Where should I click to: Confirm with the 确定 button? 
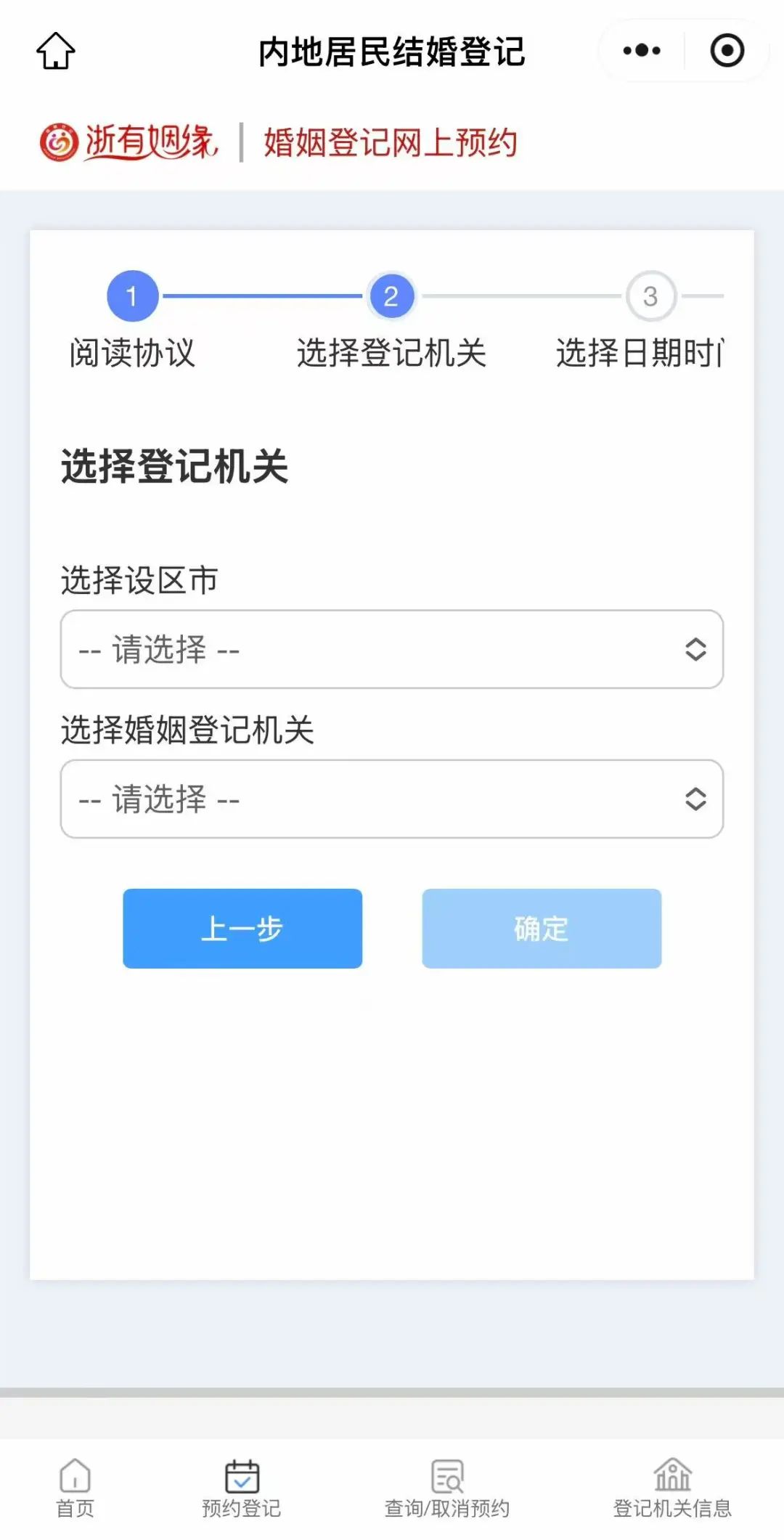pos(542,928)
